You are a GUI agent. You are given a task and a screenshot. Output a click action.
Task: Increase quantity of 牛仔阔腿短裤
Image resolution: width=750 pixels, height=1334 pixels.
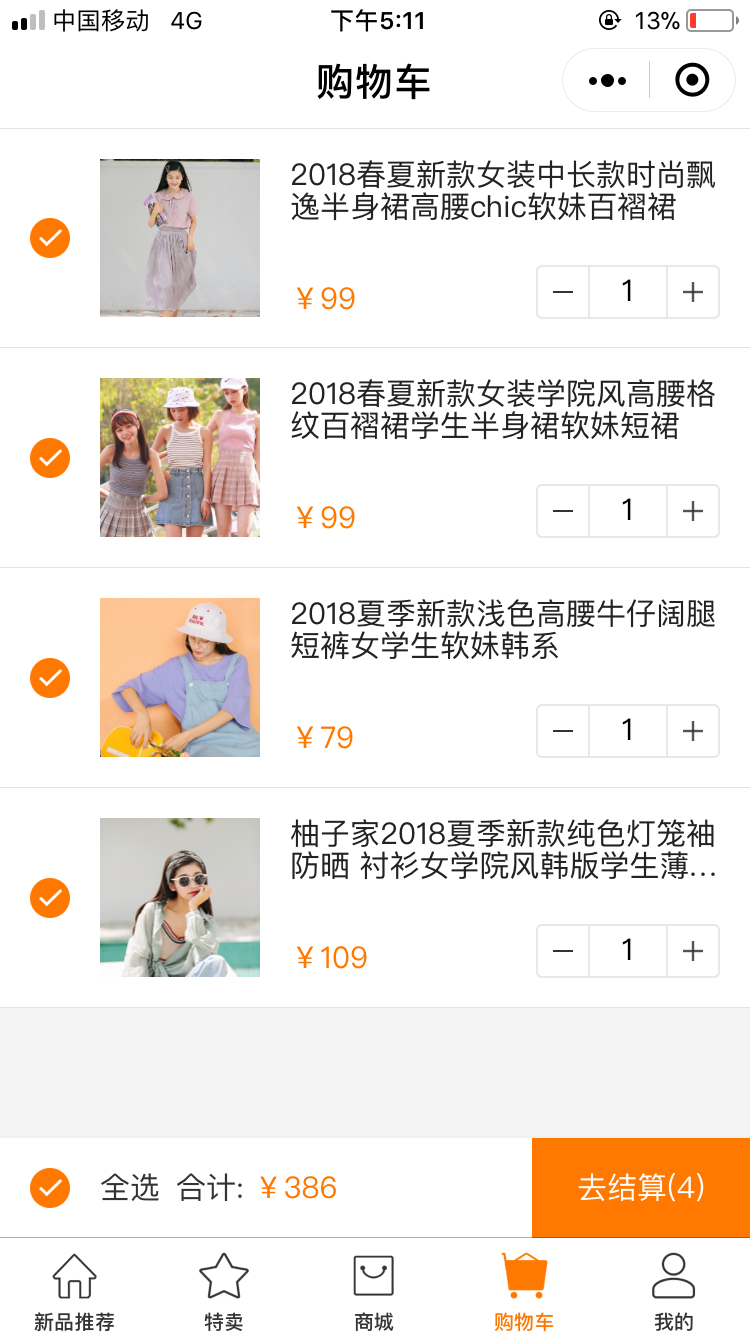pos(692,731)
